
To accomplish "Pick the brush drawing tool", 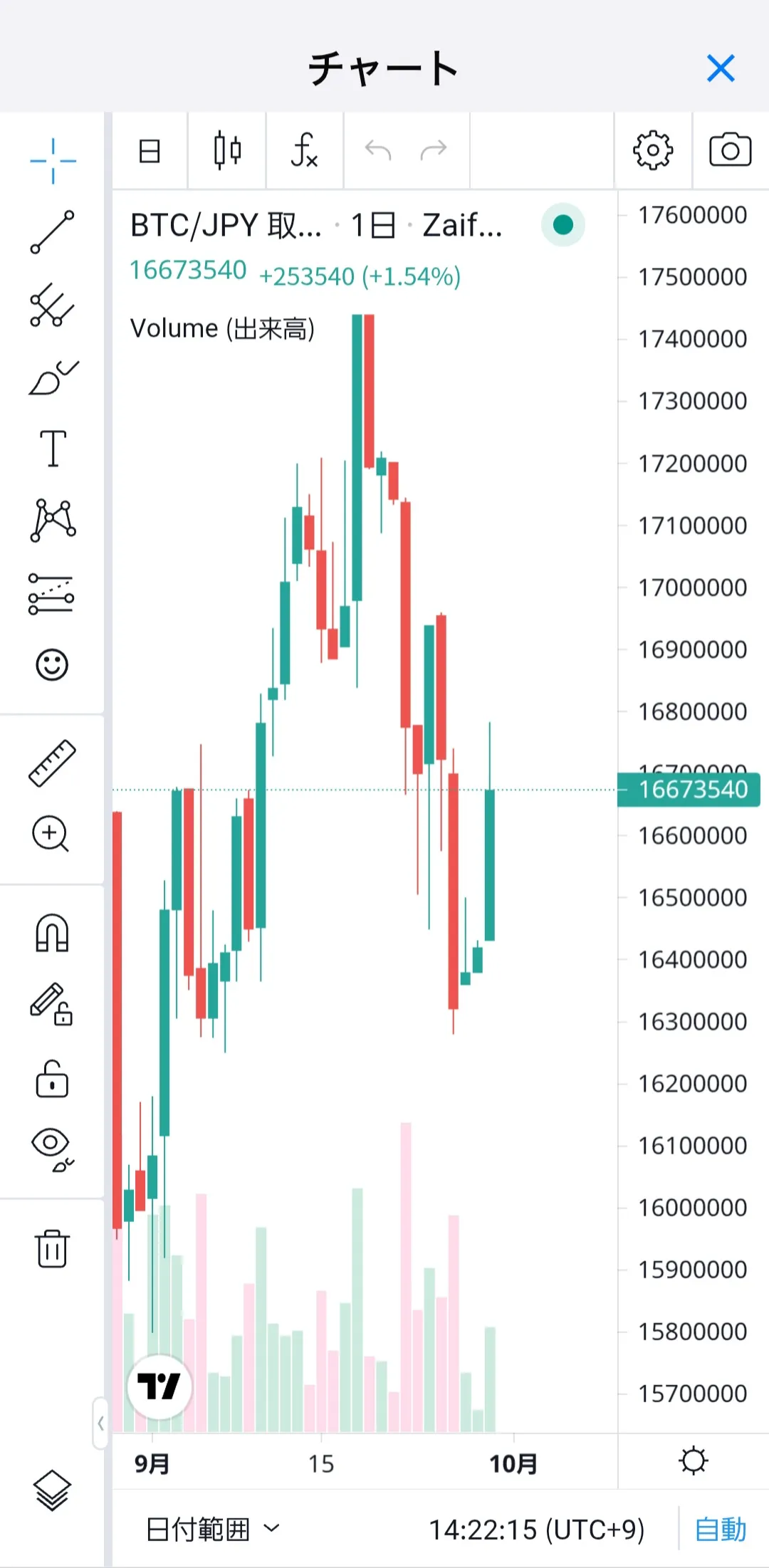I will 52,377.
